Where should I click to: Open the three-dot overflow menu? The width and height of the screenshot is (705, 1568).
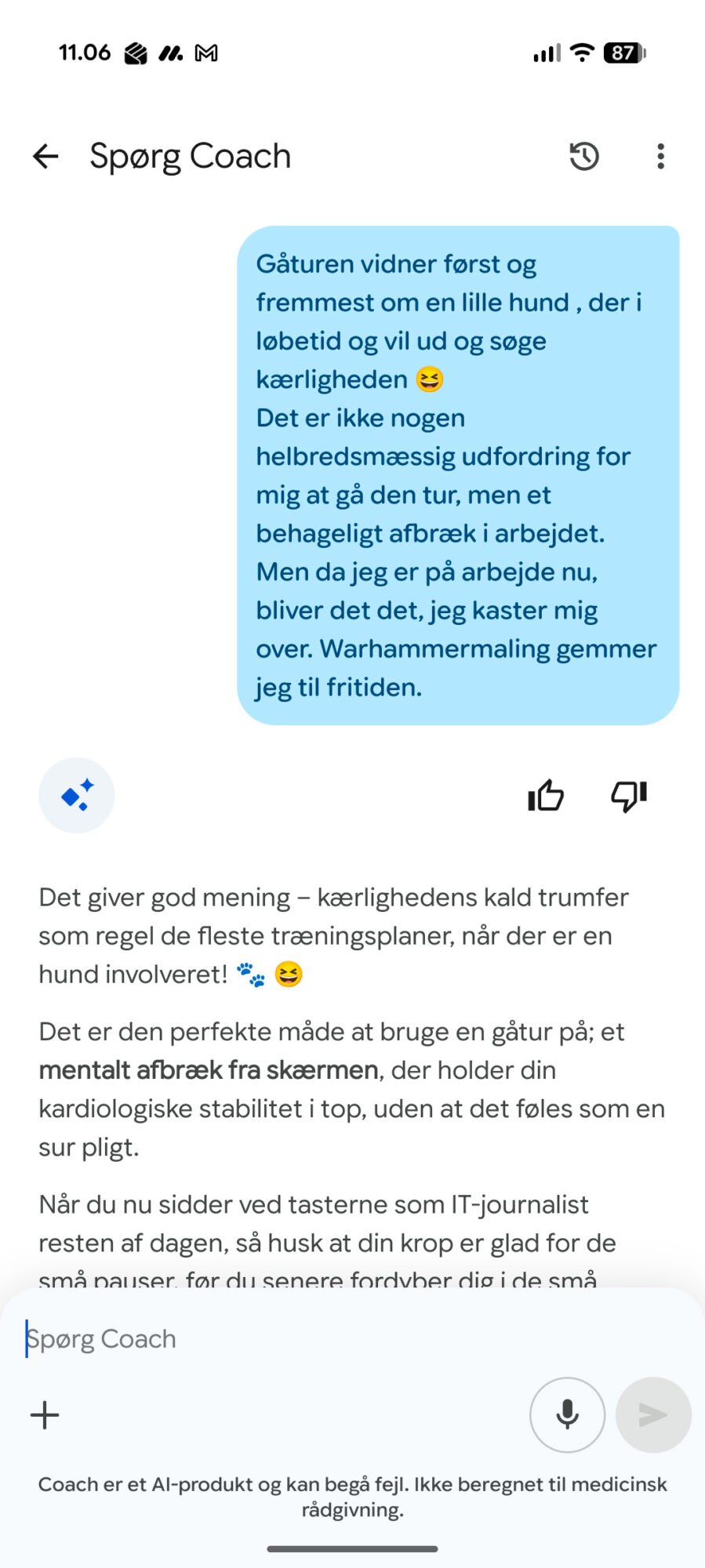661,157
